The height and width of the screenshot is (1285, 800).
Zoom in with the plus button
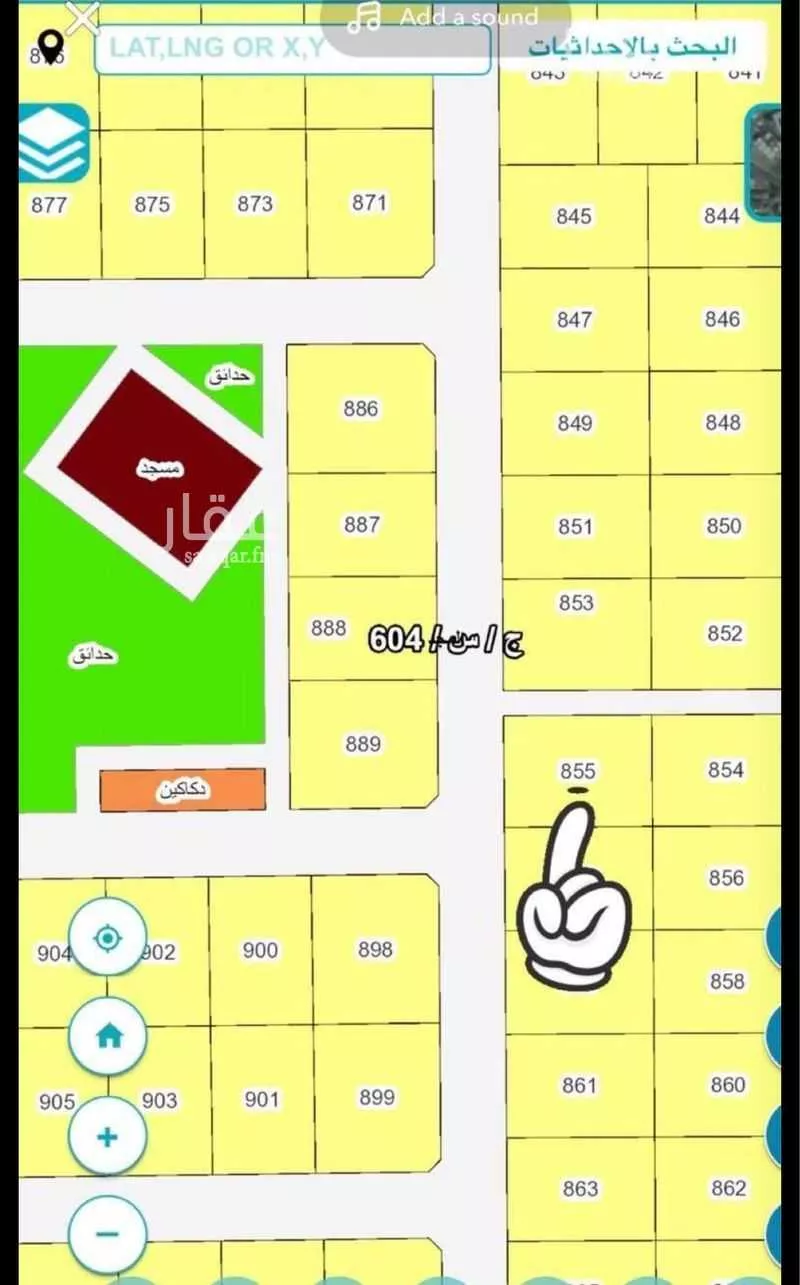tap(108, 1136)
